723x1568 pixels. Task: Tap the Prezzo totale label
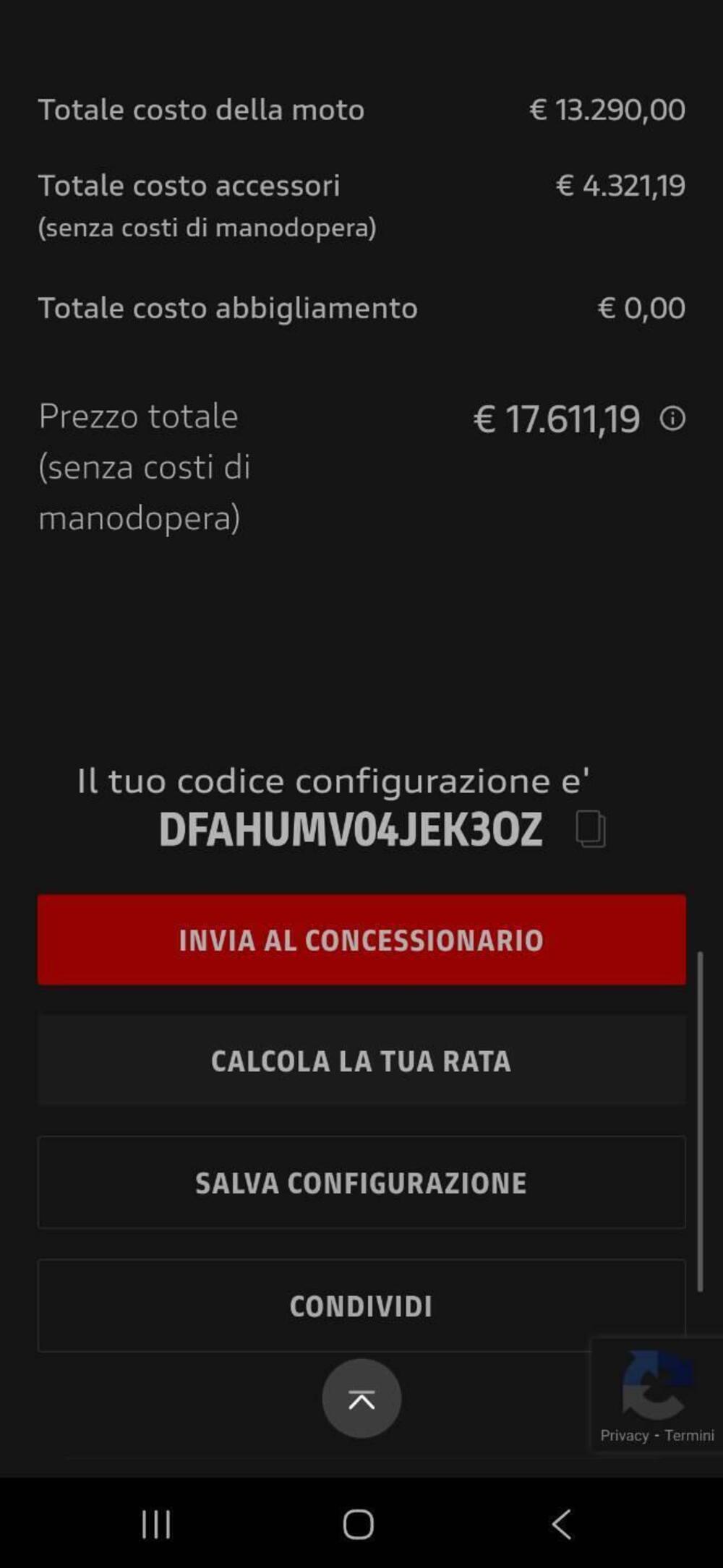click(138, 416)
